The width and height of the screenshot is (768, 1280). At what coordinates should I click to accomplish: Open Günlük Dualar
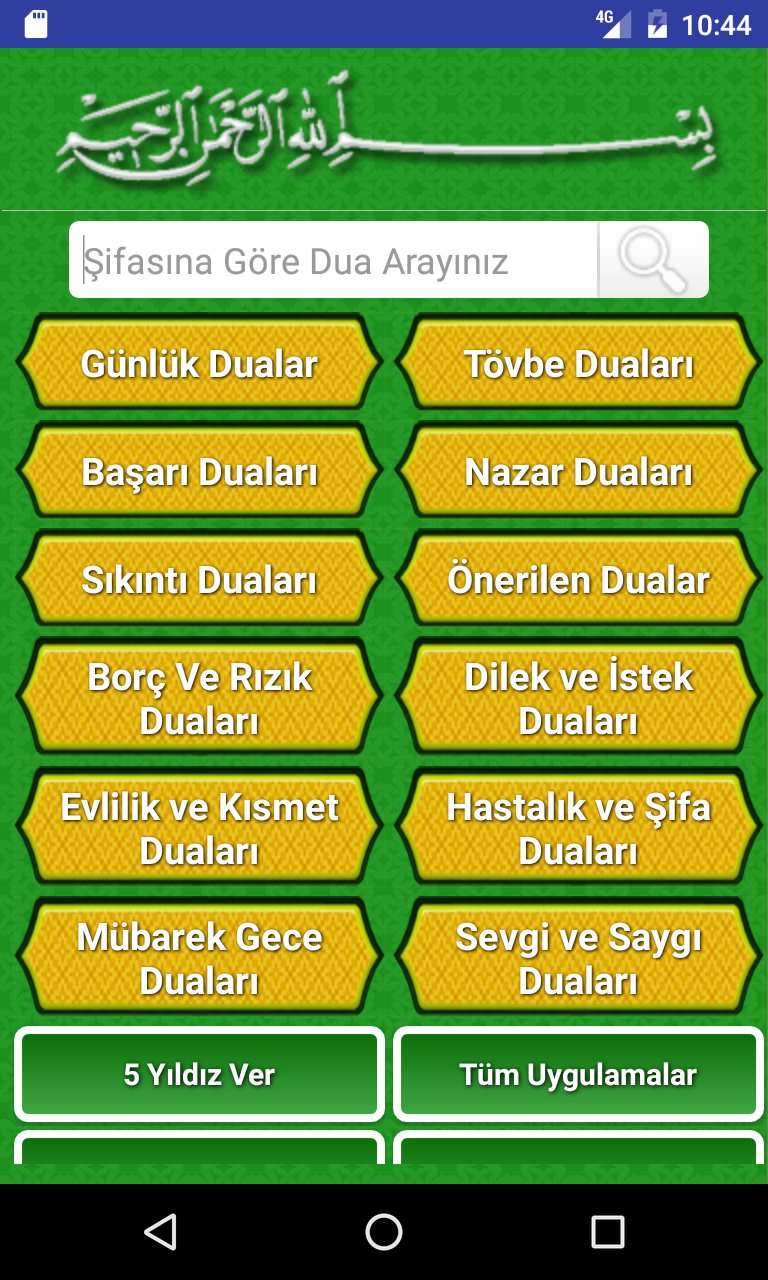199,364
